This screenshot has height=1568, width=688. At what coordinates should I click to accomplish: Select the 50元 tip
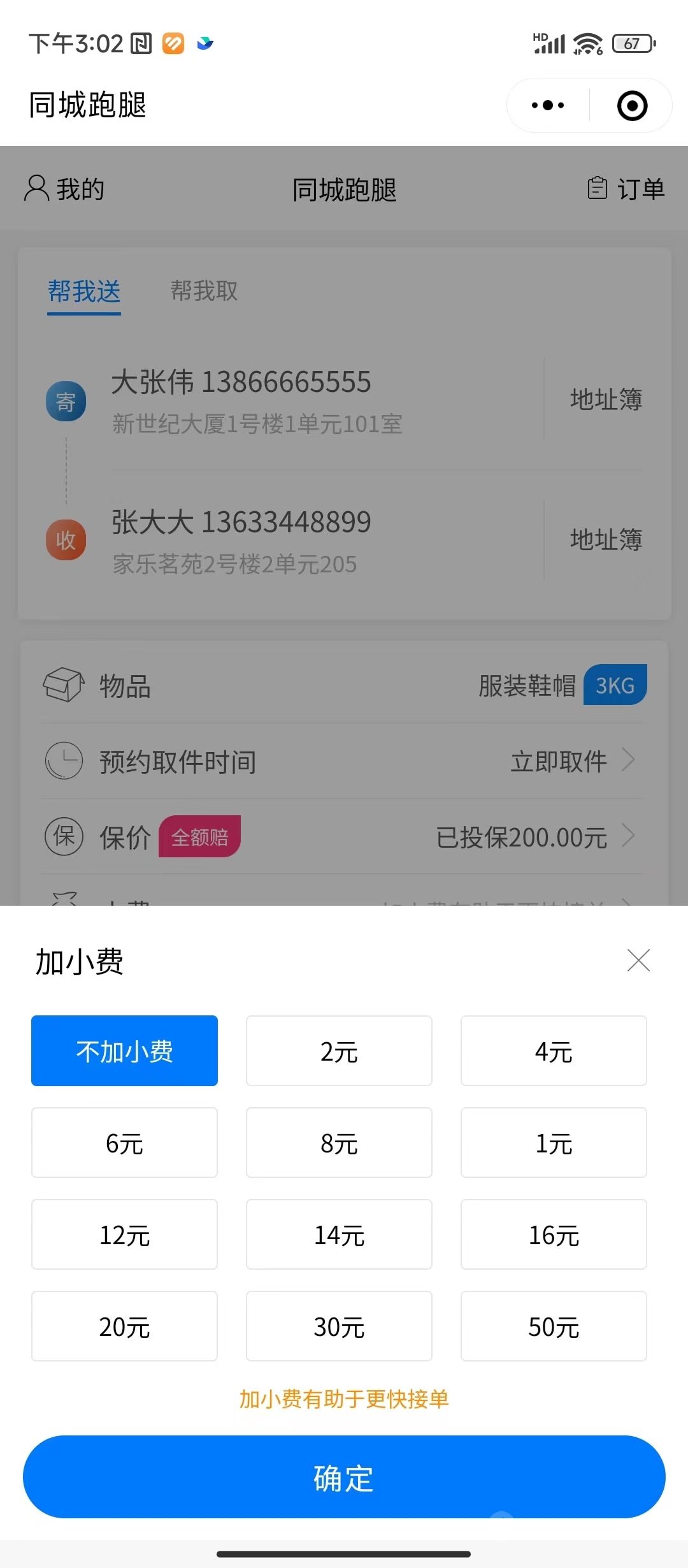(554, 1326)
